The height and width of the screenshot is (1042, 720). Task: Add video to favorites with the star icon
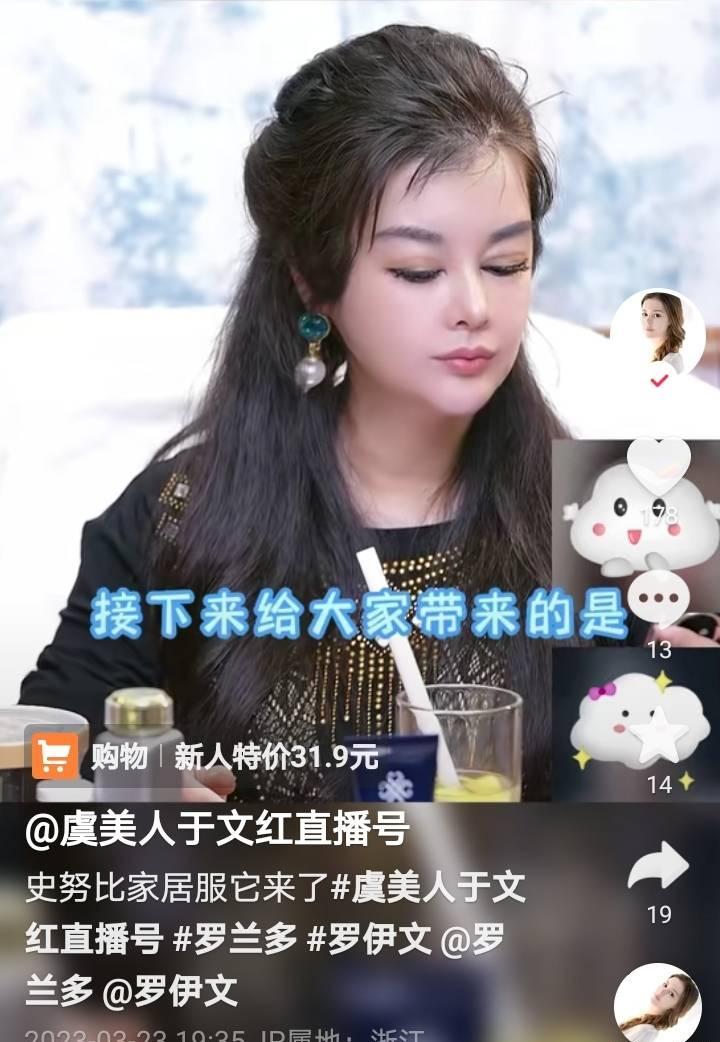658,738
